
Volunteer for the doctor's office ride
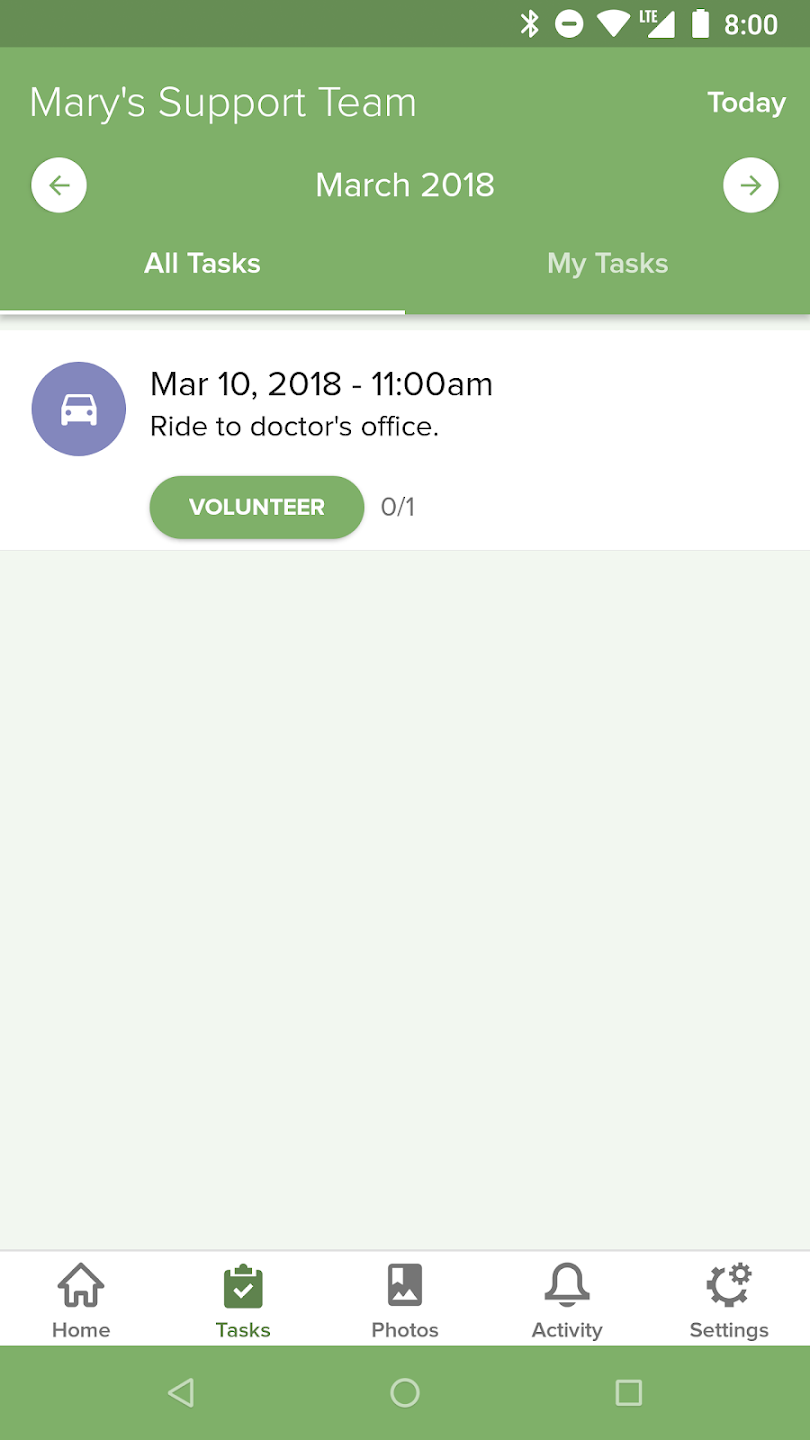(x=257, y=507)
